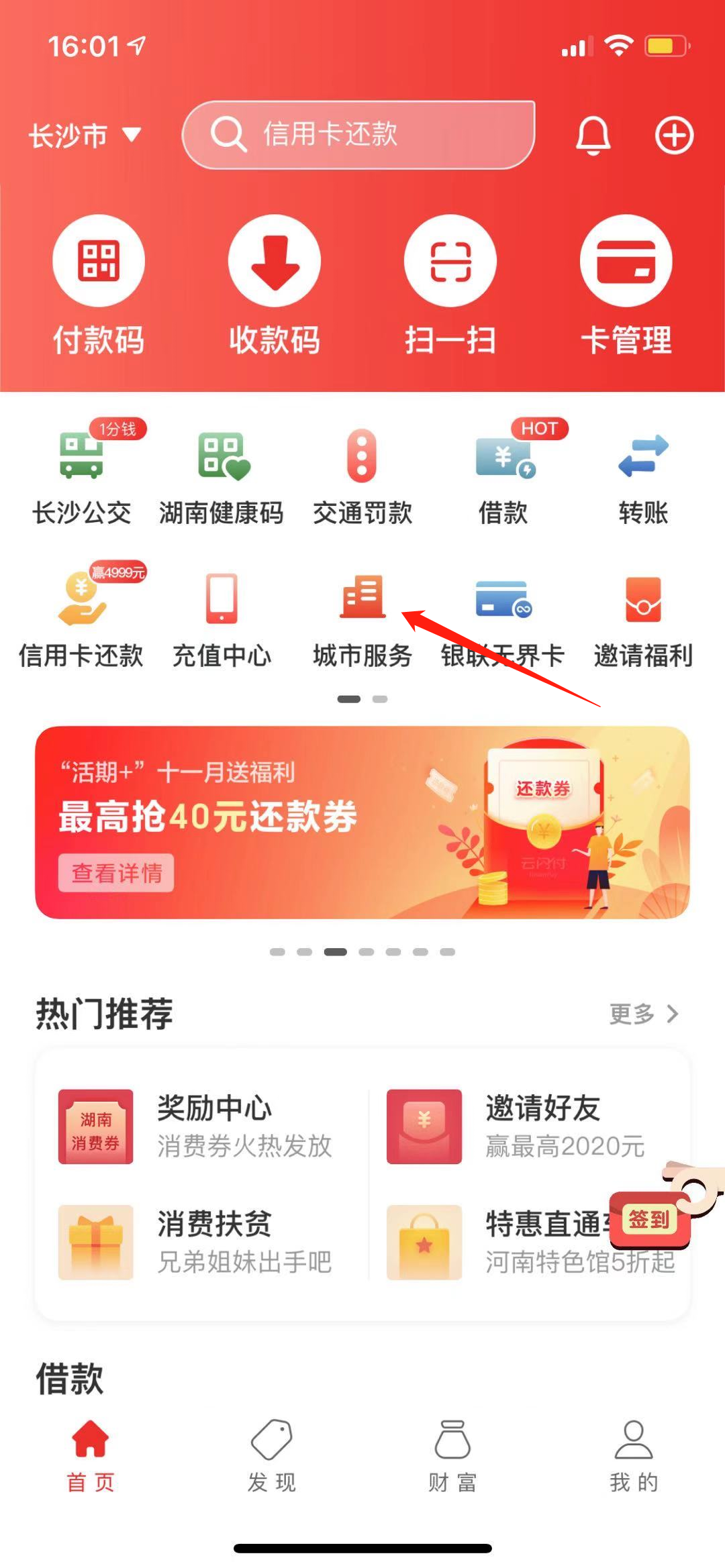Click the 查看详情 banner button
Screen dimensions: 725x1568
116,873
